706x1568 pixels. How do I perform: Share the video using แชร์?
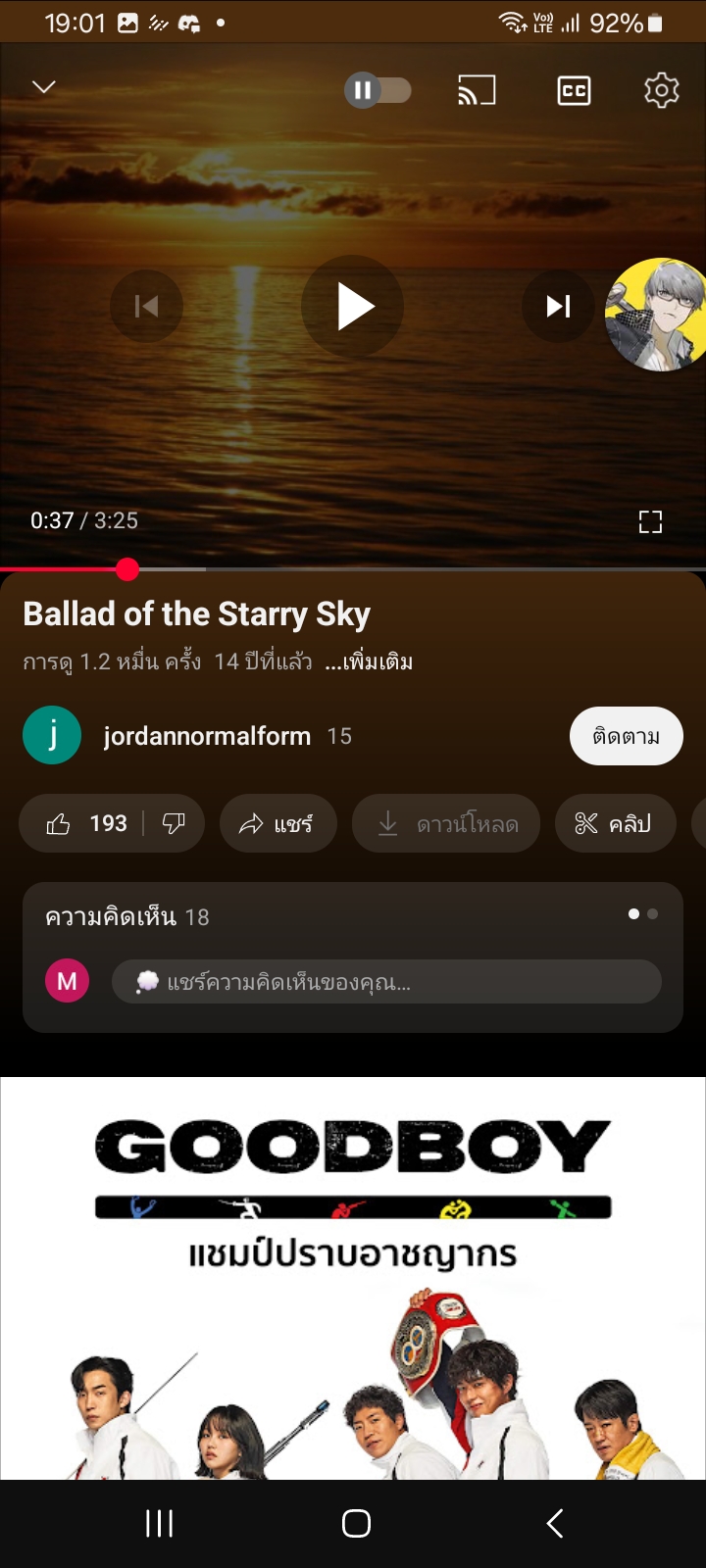[x=277, y=823]
